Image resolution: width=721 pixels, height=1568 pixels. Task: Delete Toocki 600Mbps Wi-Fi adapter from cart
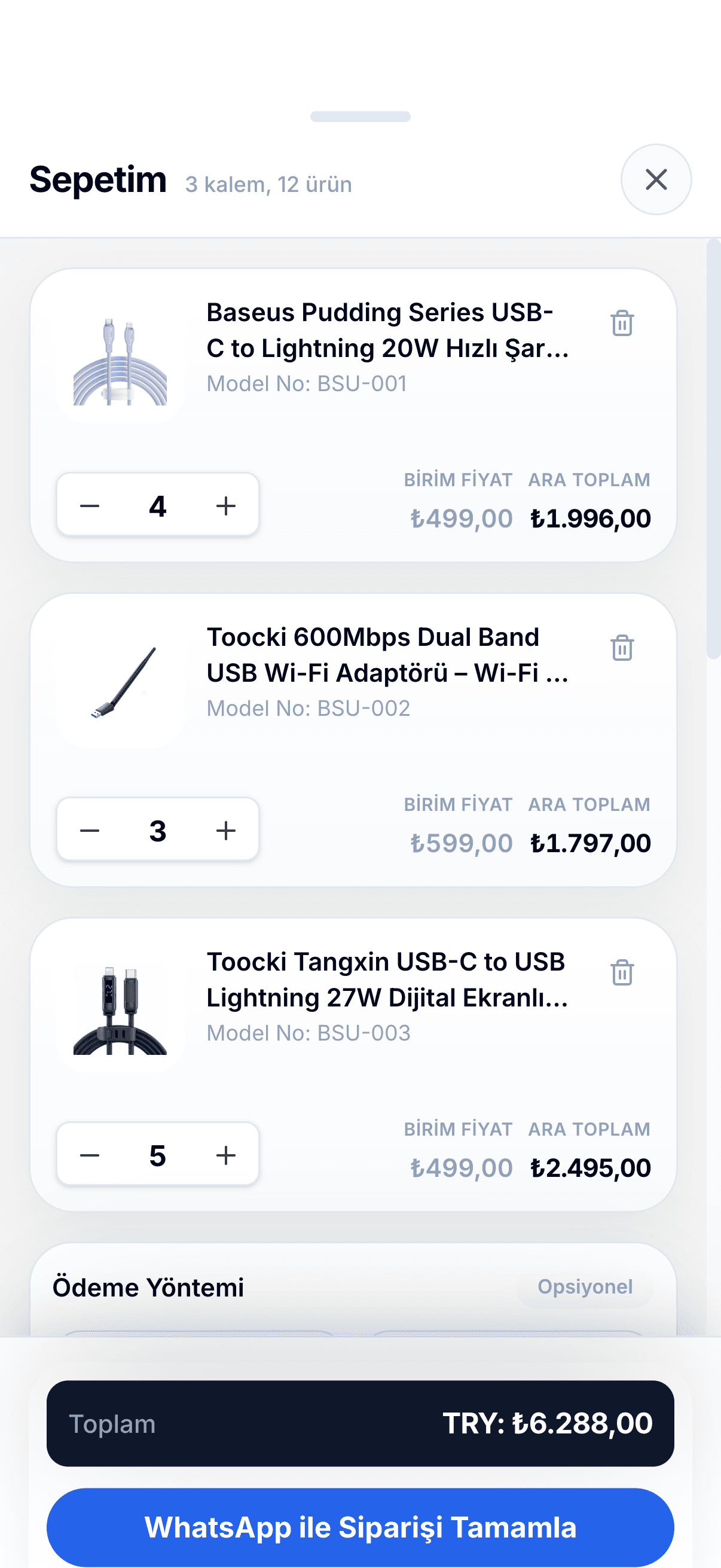[x=622, y=647]
